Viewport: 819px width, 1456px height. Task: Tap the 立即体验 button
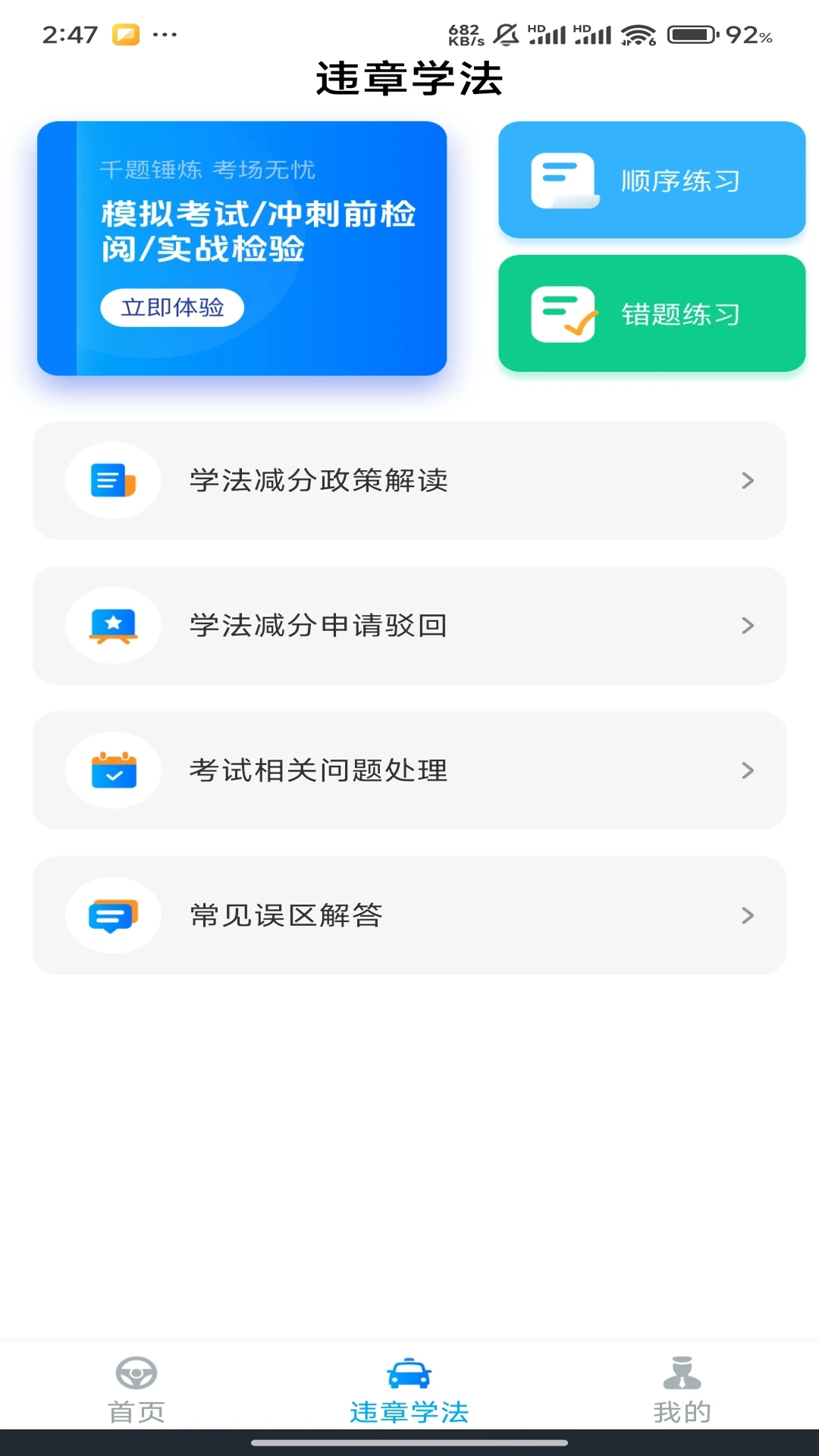173,306
